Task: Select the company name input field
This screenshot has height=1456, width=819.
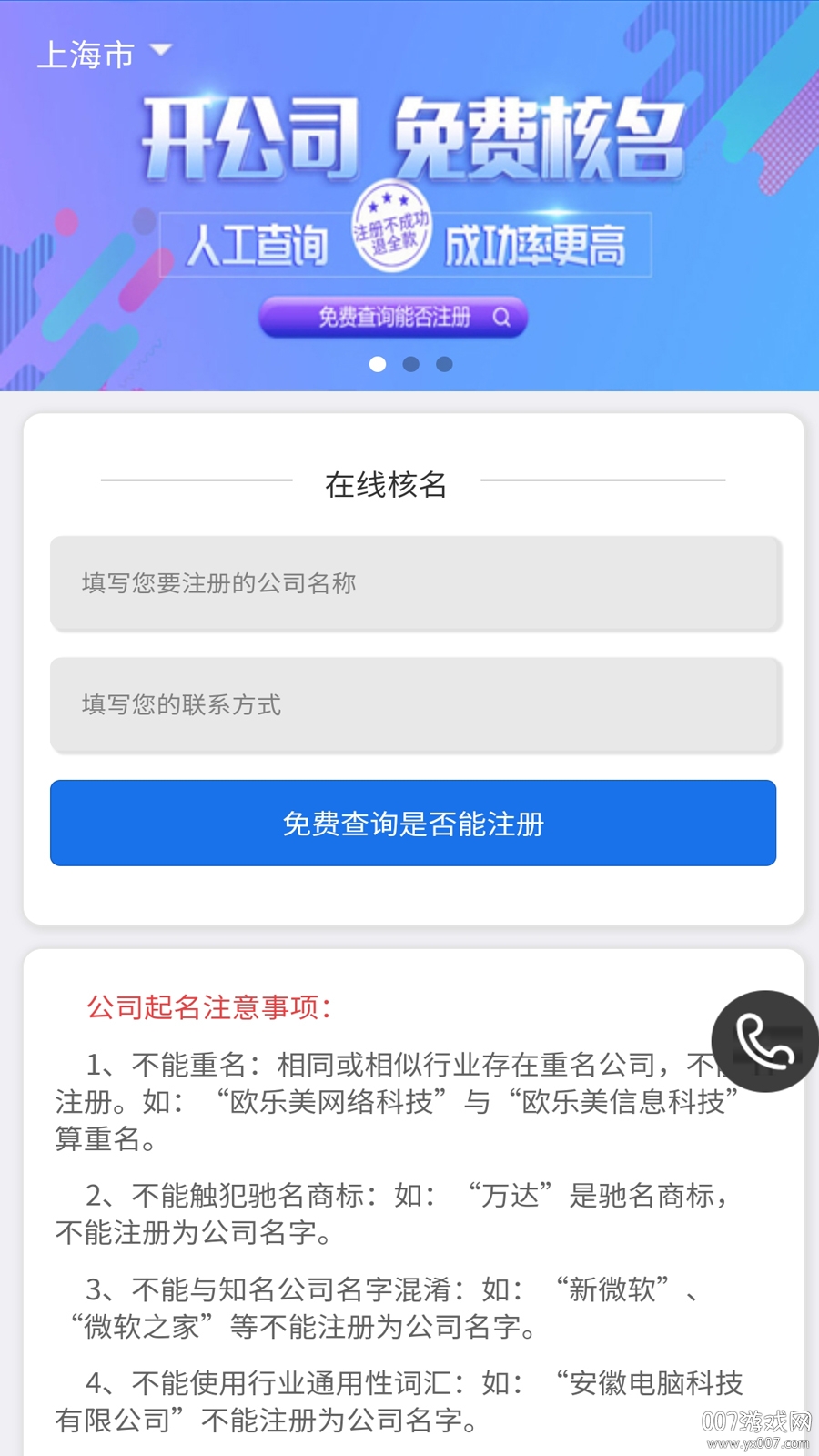Action: coord(415,583)
